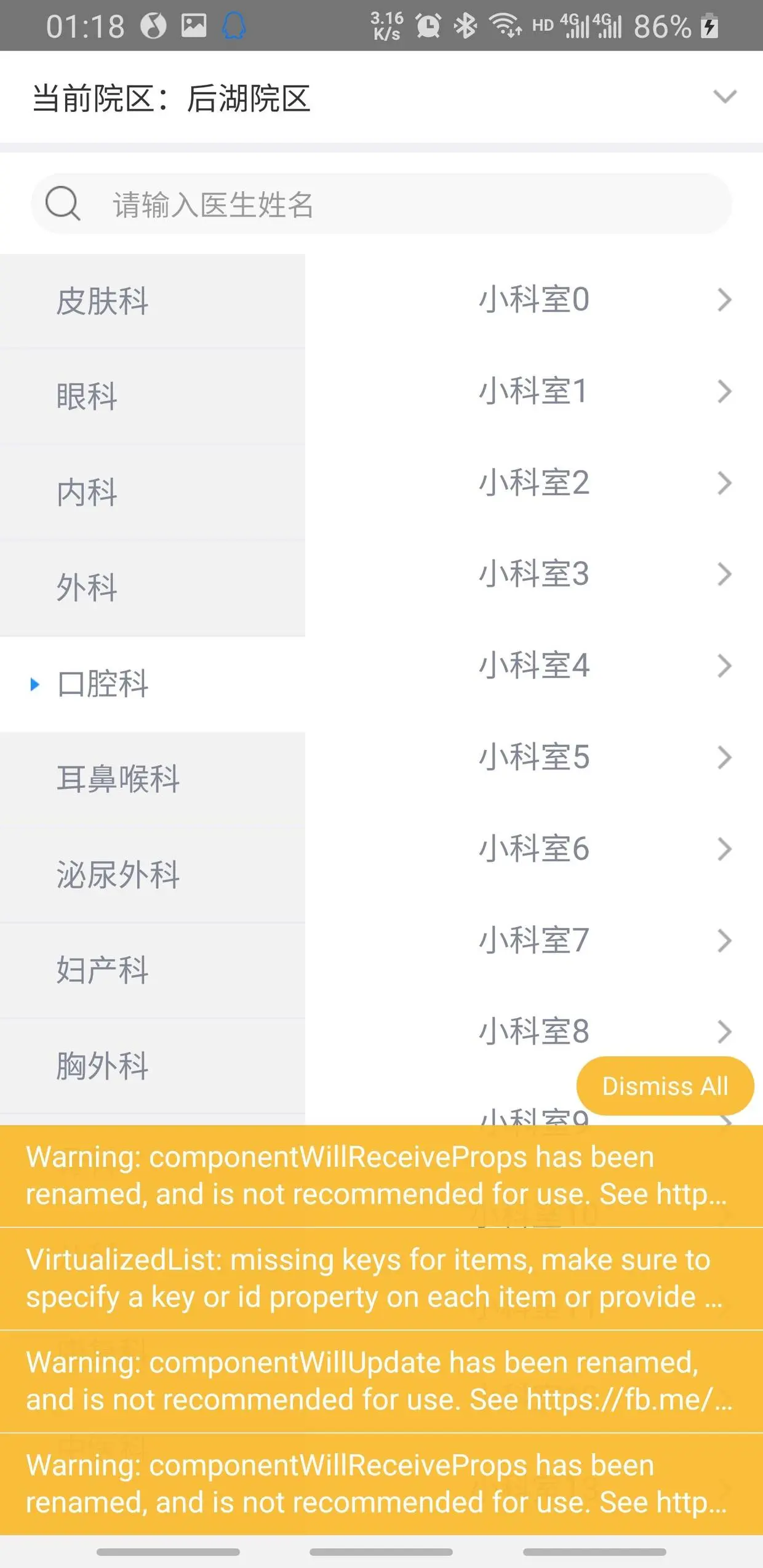Choose the 内科 department
763x1568 pixels.
click(x=152, y=492)
